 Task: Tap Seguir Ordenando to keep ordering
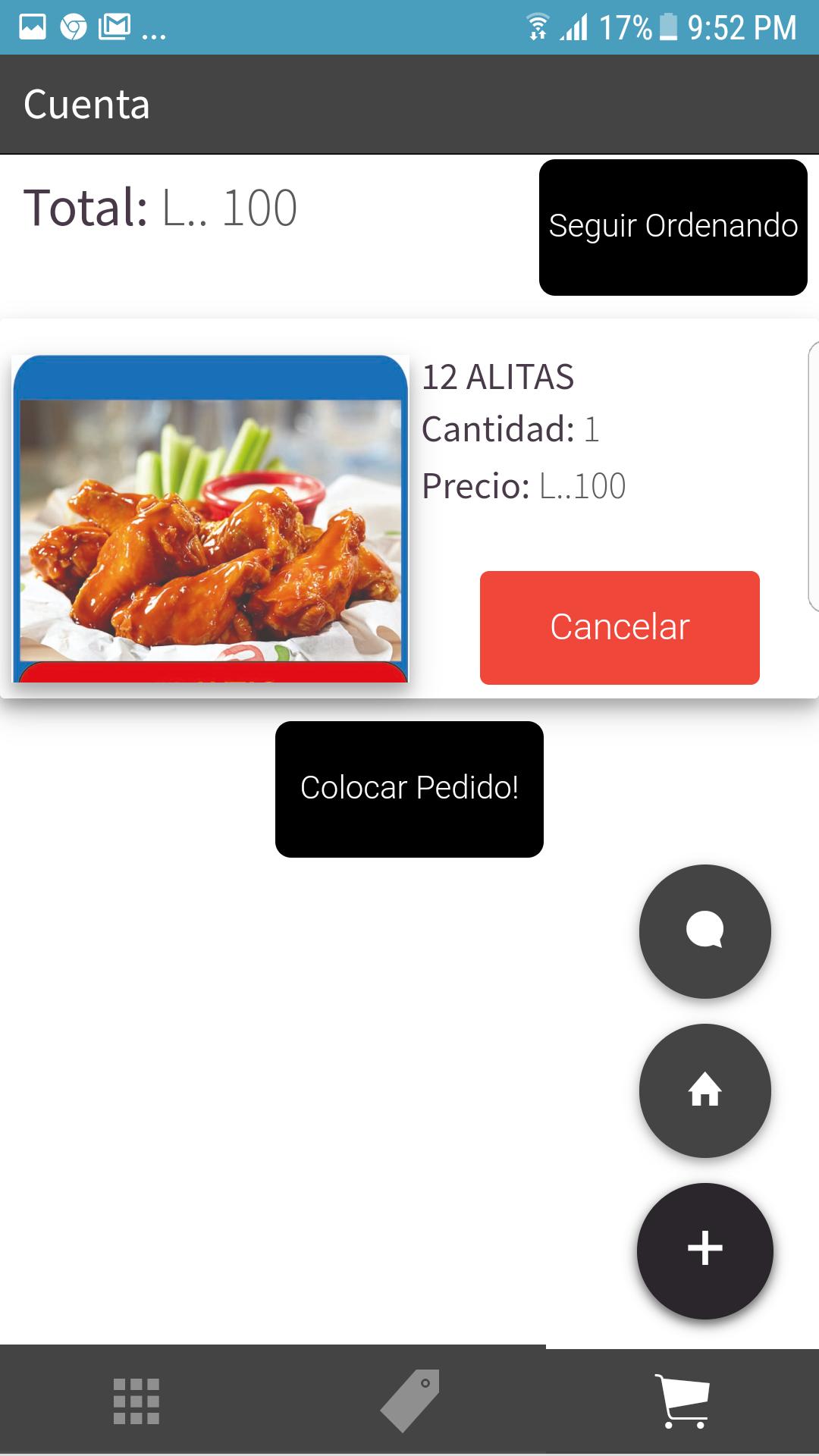(673, 227)
